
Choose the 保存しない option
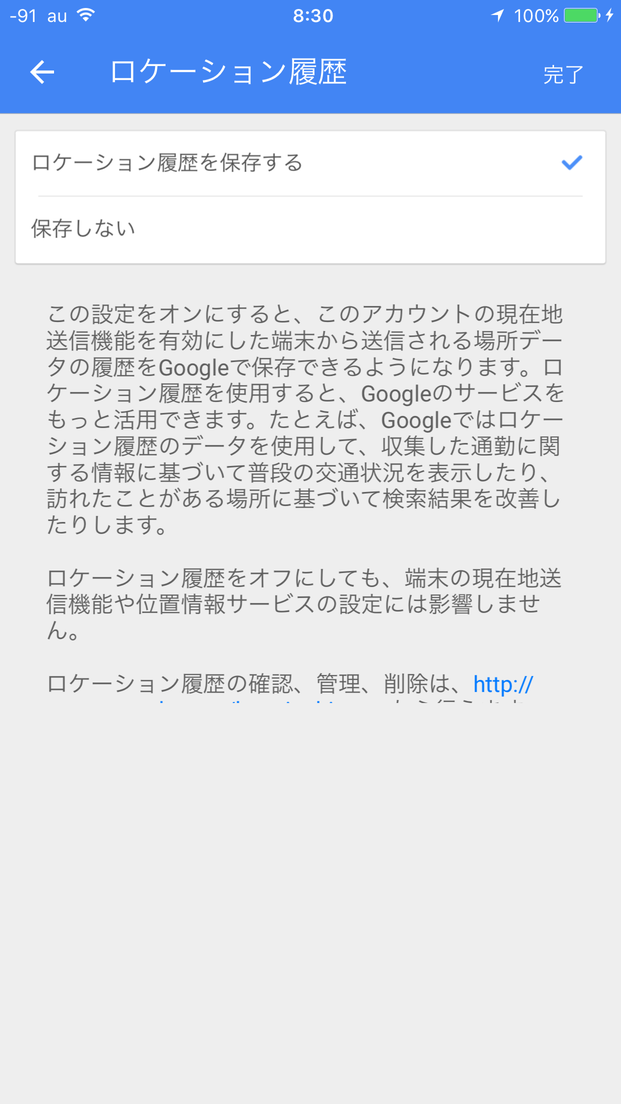point(310,230)
